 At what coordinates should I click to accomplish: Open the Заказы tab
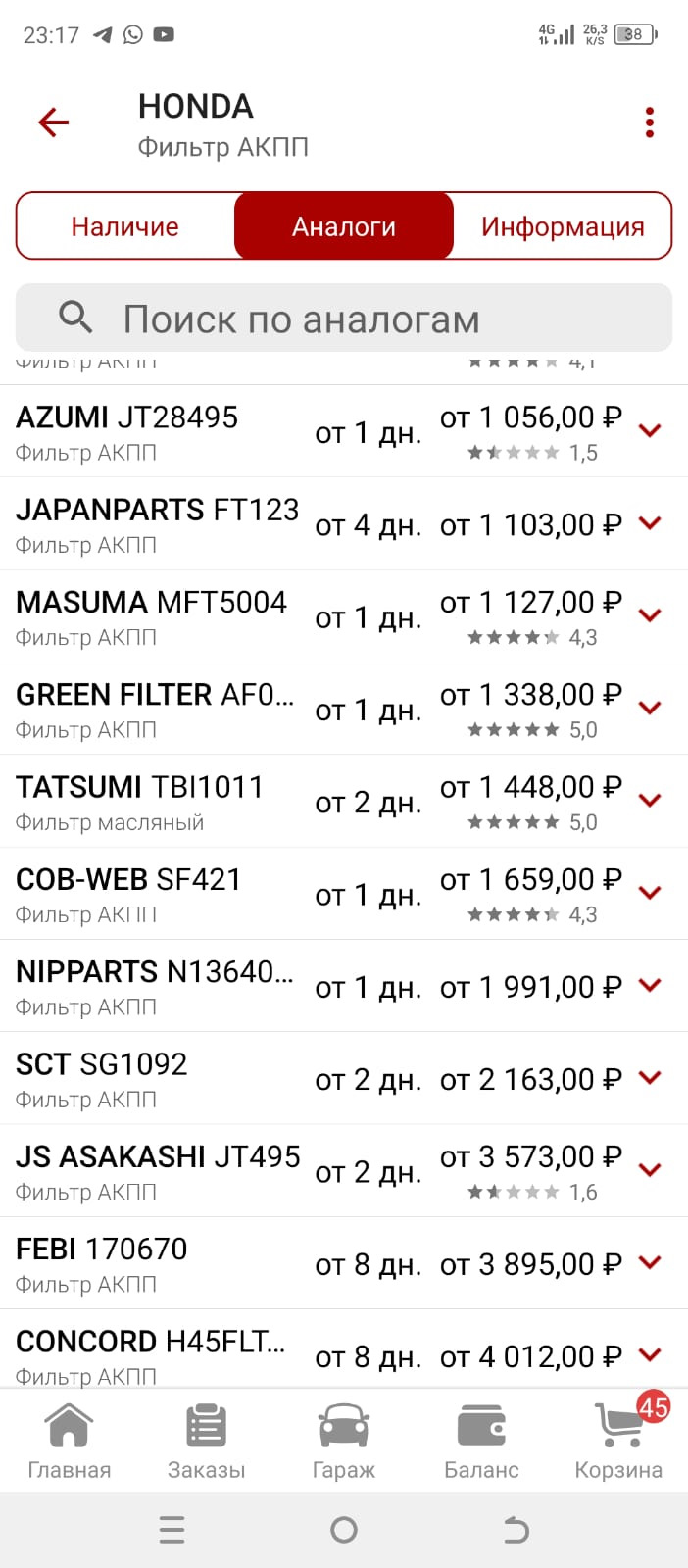tap(206, 1441)
